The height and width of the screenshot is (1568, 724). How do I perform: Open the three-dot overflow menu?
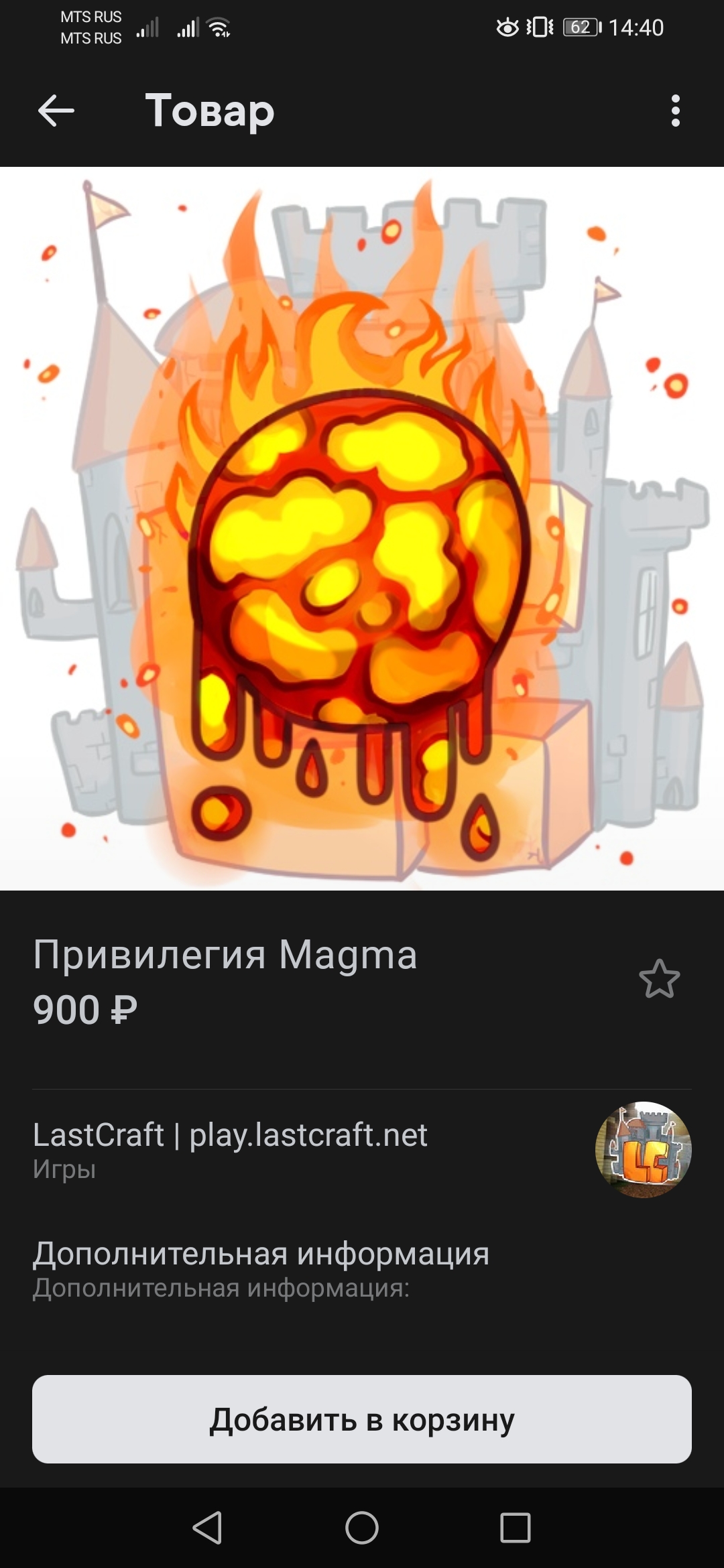[675, 111]
